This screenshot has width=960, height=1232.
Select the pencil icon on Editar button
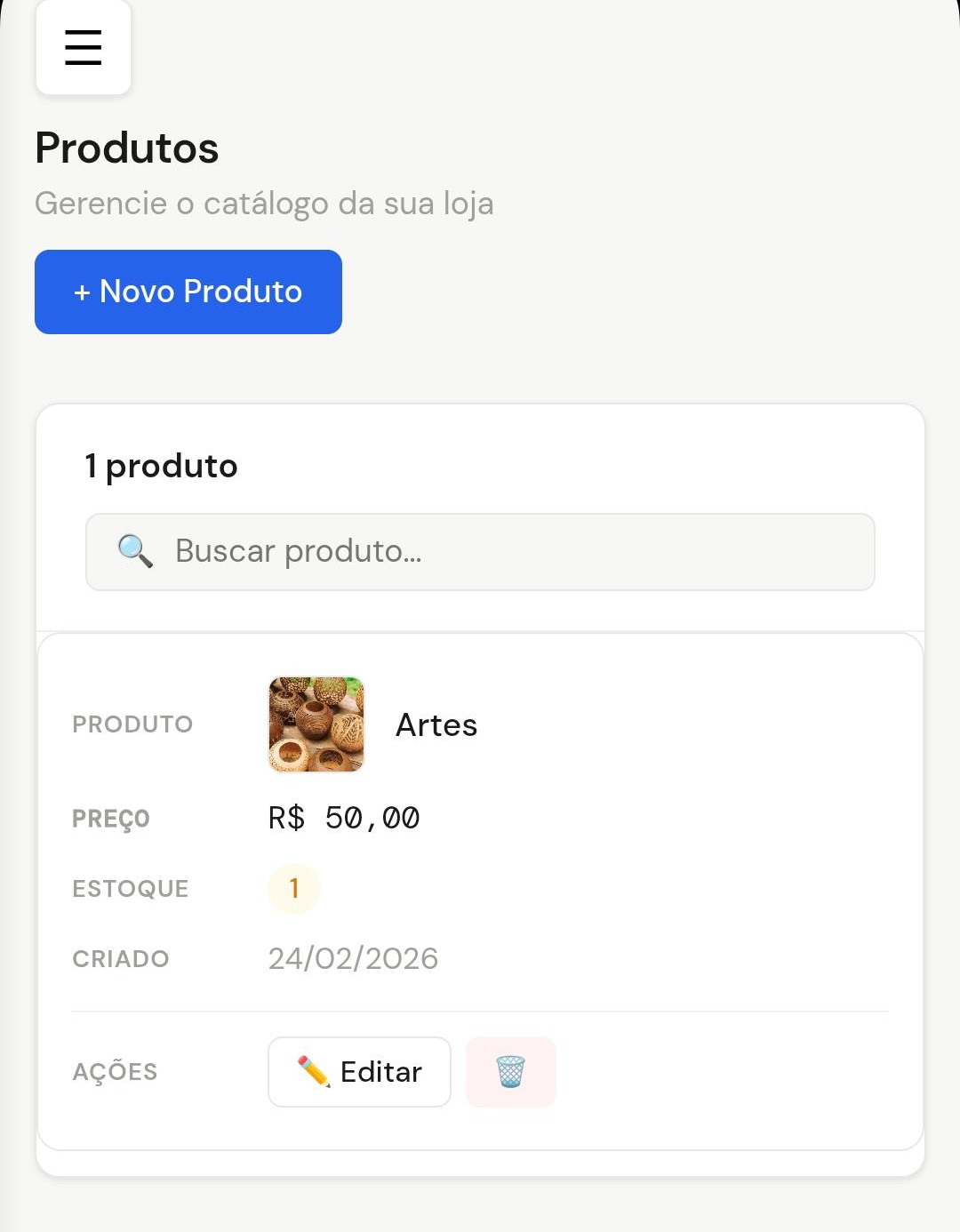coord(313,1071)
